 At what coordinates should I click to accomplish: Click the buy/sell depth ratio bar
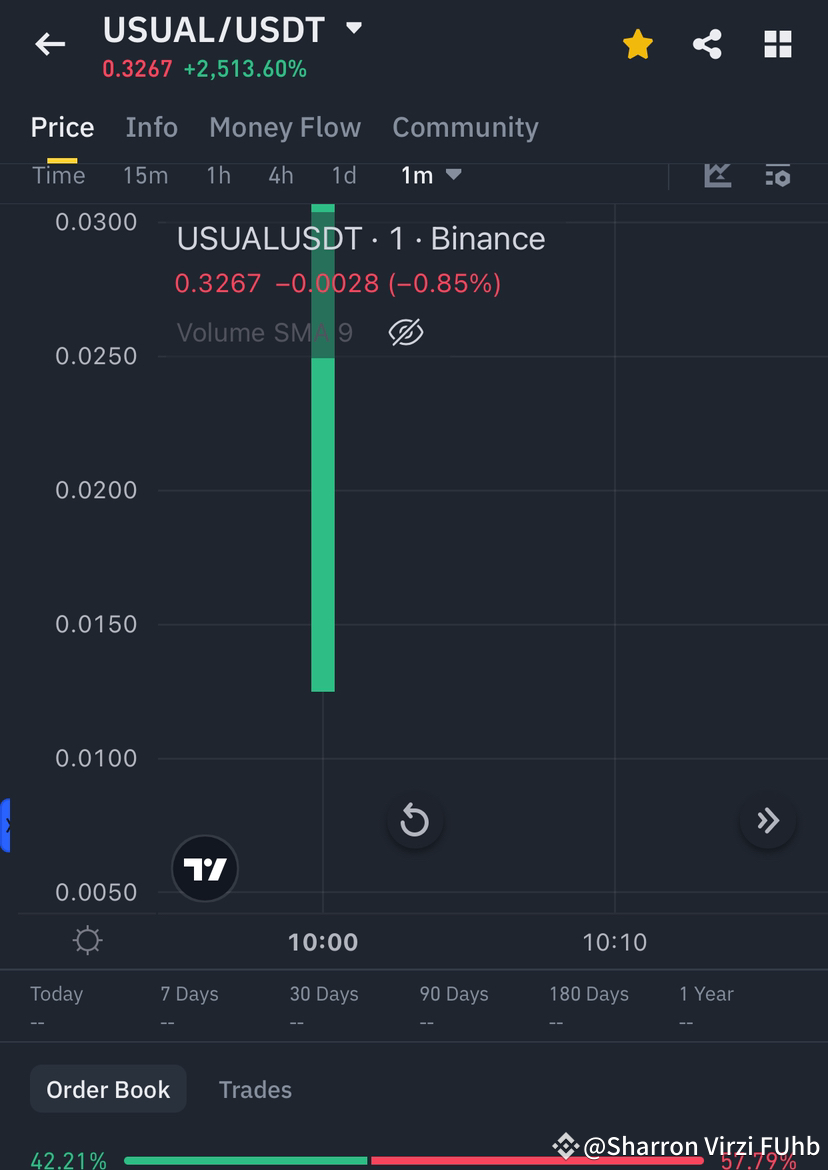click(x=414, y=1162)
